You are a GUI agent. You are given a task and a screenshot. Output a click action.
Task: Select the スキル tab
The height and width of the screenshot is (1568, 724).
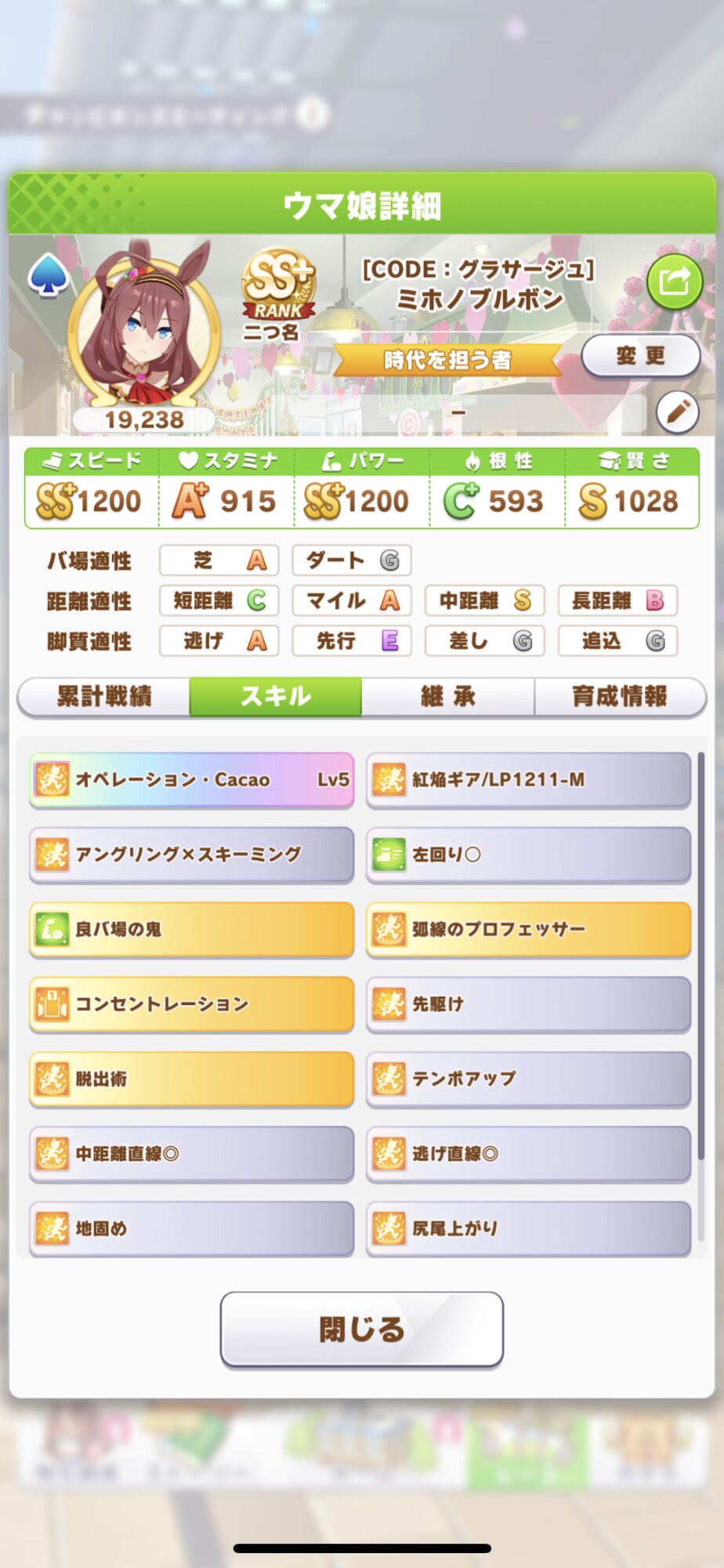276,696
